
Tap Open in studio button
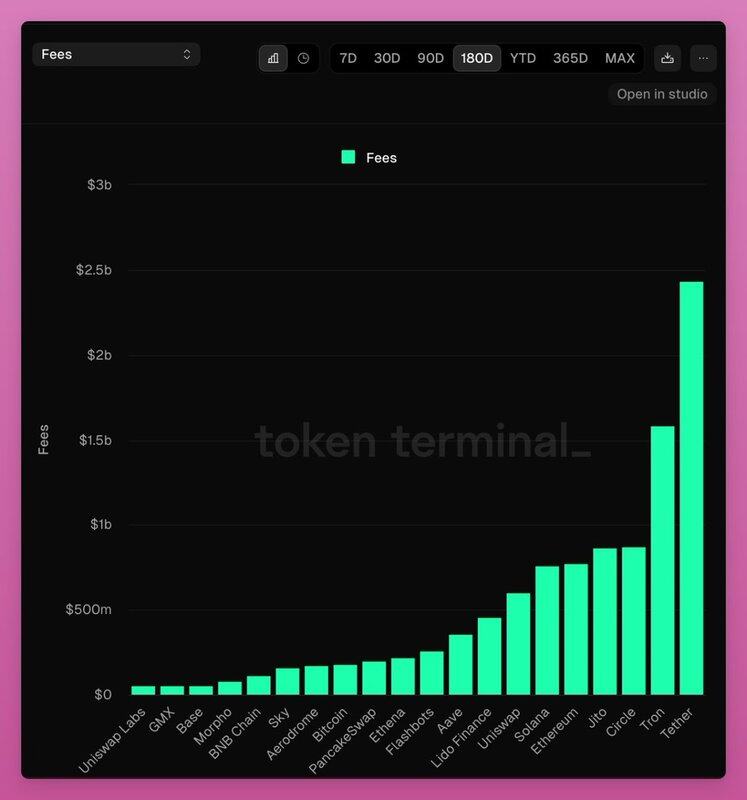pyautogui.click(x=662, y=94)
